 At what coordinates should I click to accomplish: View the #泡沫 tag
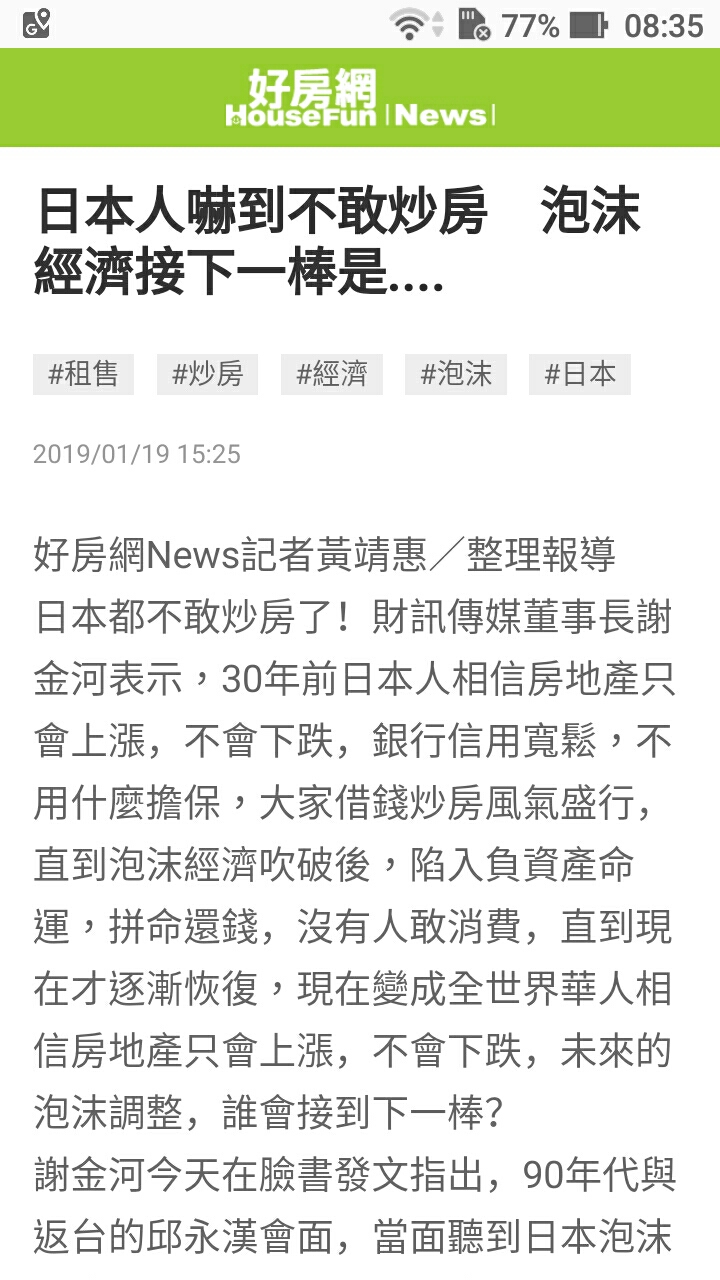[x=456, y=374]
